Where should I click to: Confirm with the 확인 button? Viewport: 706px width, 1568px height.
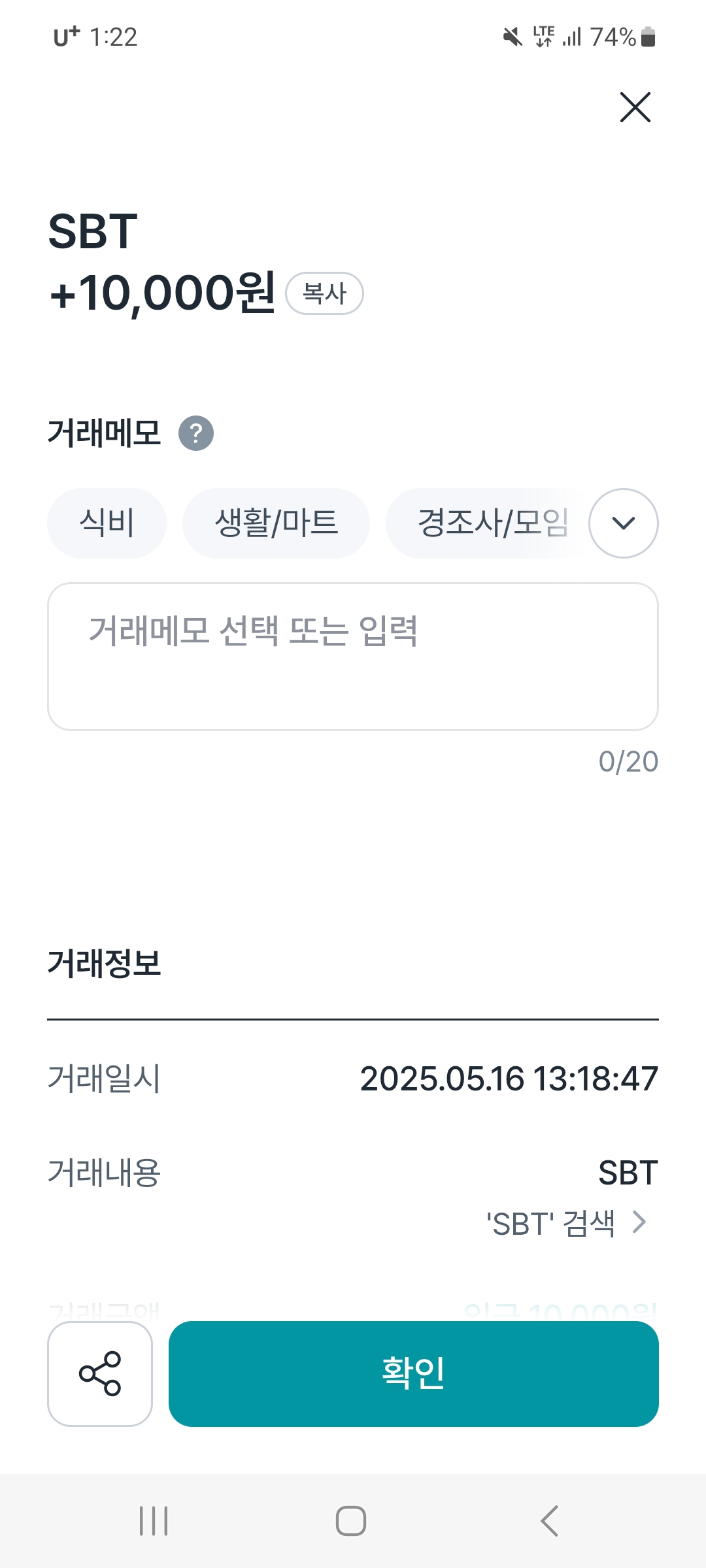tap(414, 1374)
